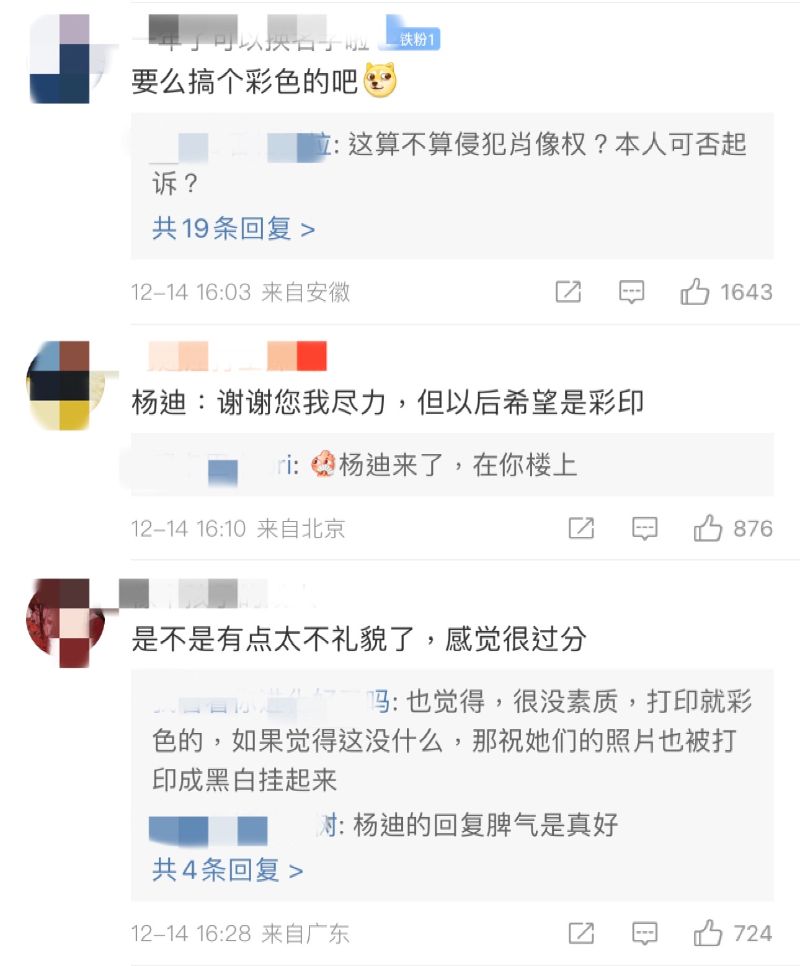Like the comment with 876 likes

[x=708, y=528]
